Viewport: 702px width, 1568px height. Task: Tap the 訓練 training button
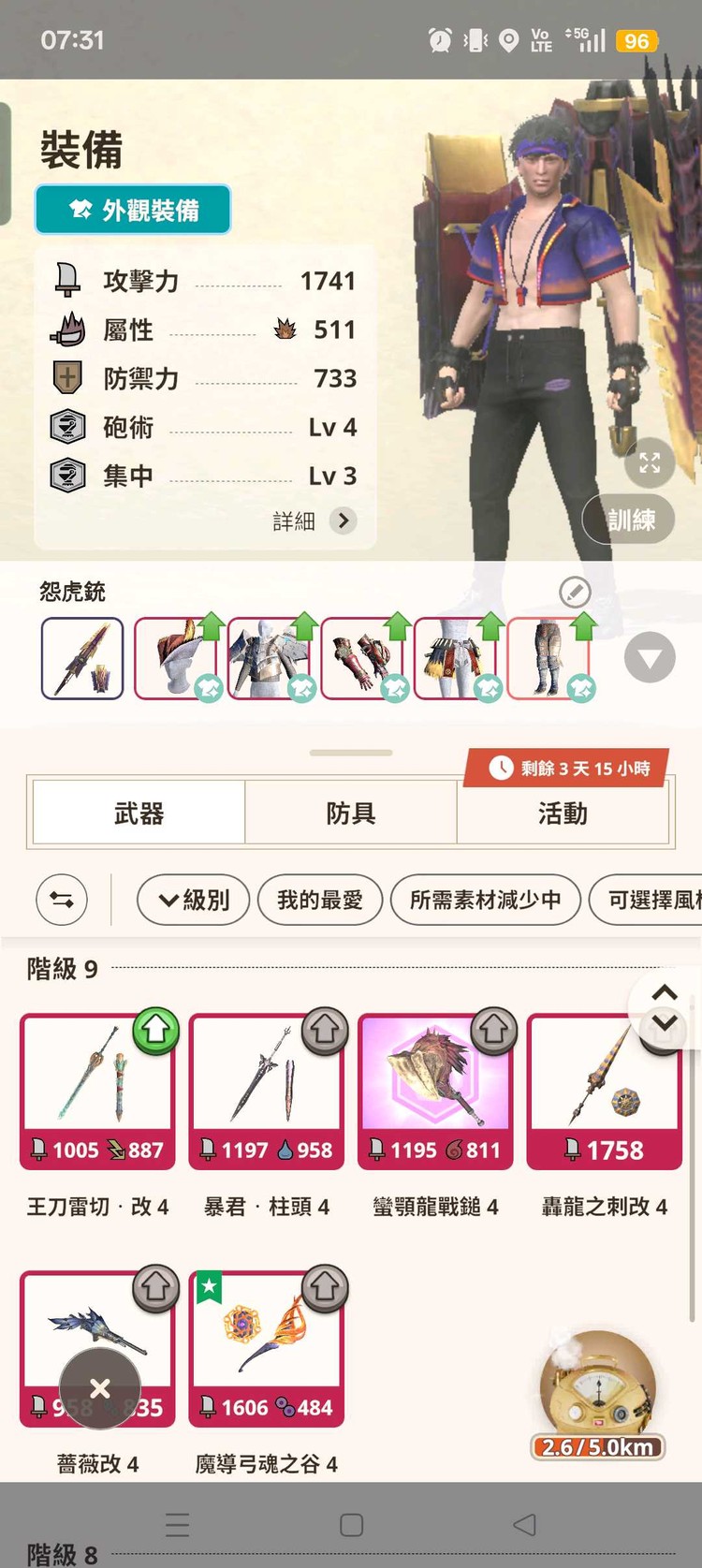[629, 520]
